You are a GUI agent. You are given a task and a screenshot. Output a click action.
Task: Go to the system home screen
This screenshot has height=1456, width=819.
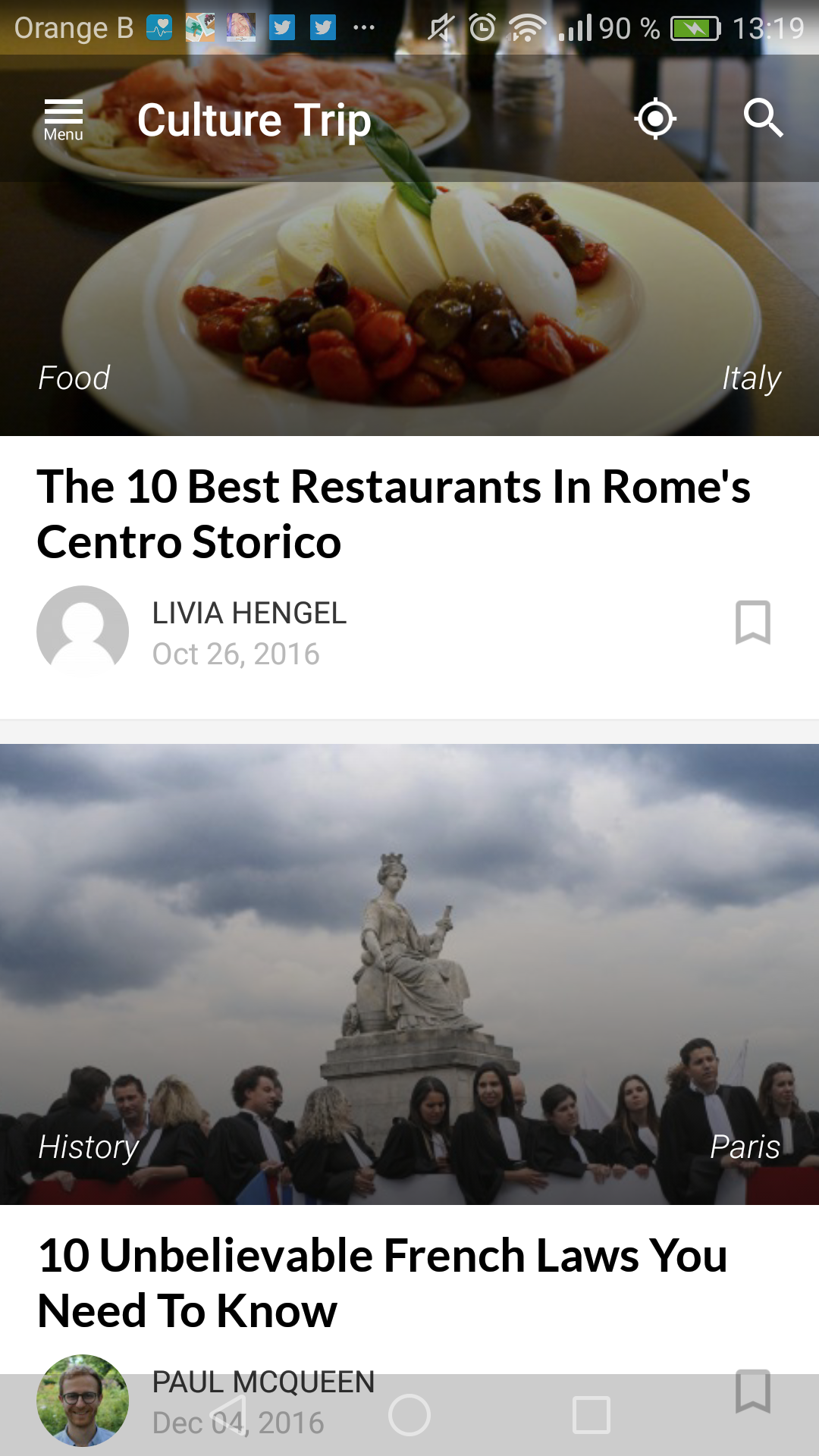point(409,1415)
